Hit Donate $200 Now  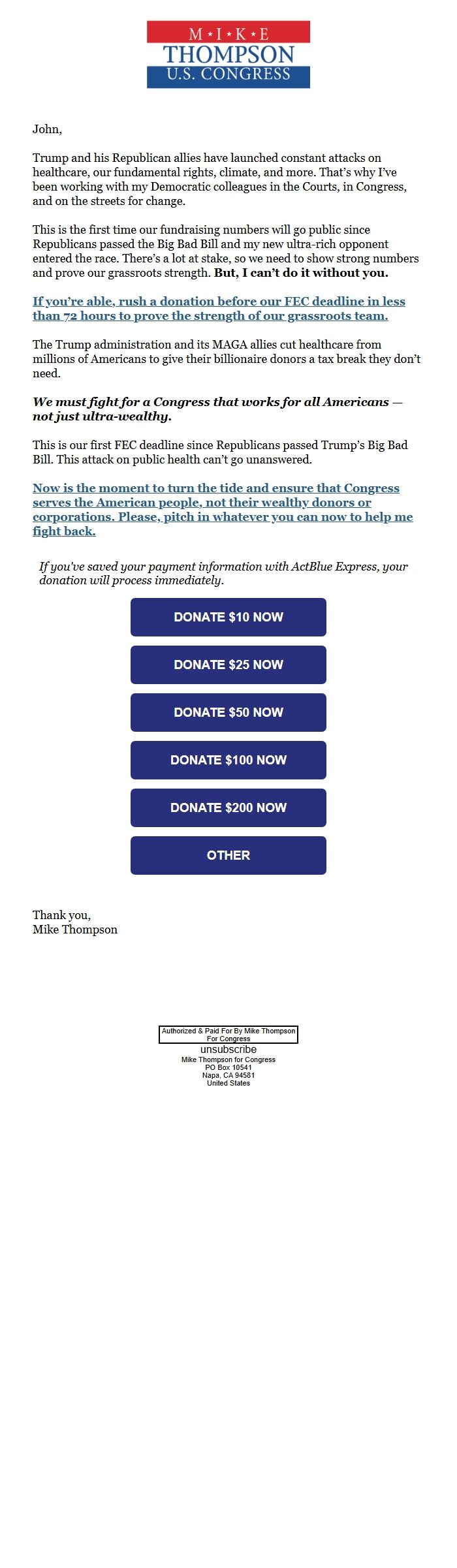point(228,808)
